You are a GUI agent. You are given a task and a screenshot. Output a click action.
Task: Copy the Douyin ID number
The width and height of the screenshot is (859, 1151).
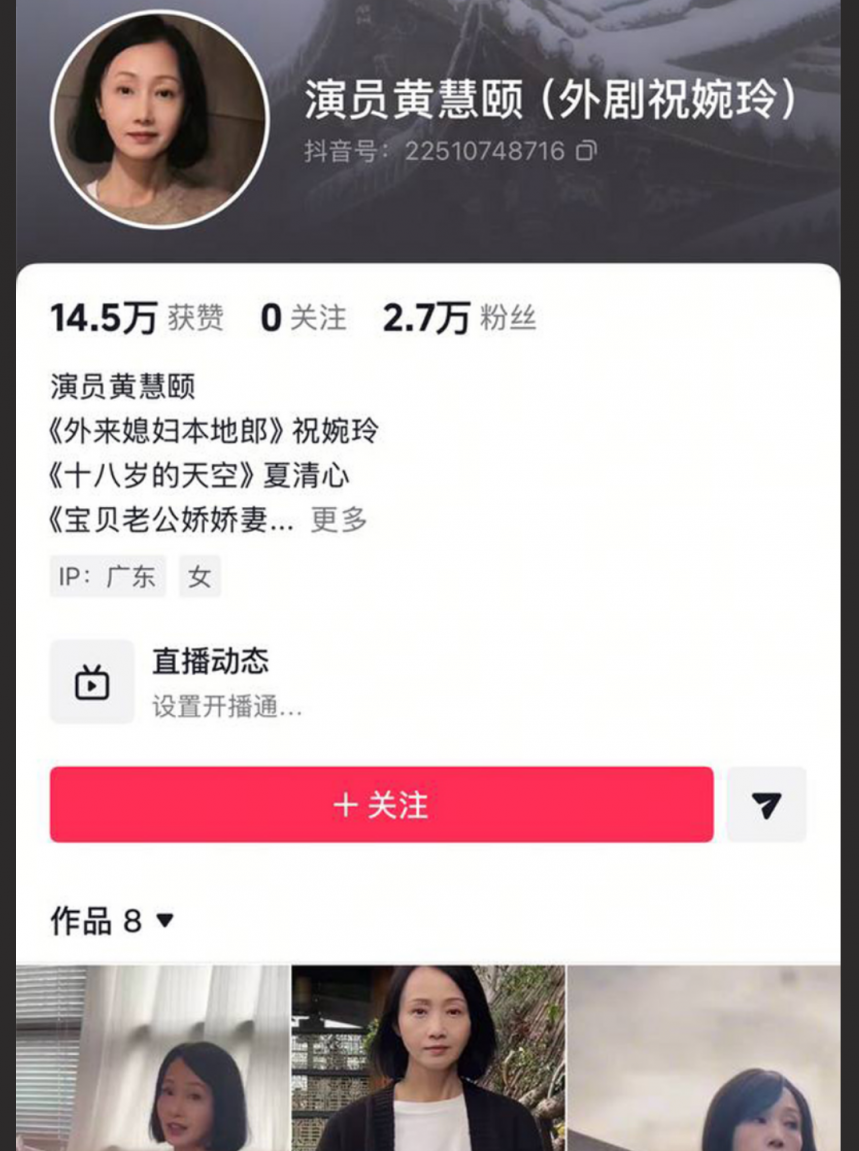coord(586,151)
